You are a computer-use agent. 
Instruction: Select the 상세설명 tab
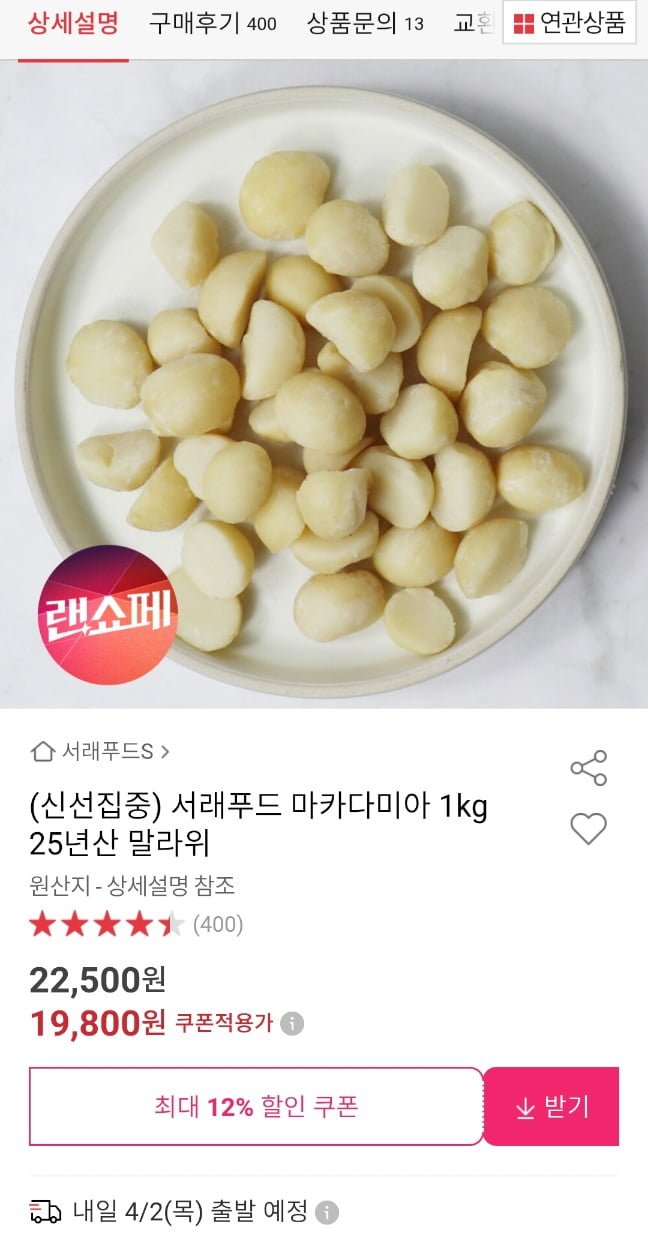(73, 24)
